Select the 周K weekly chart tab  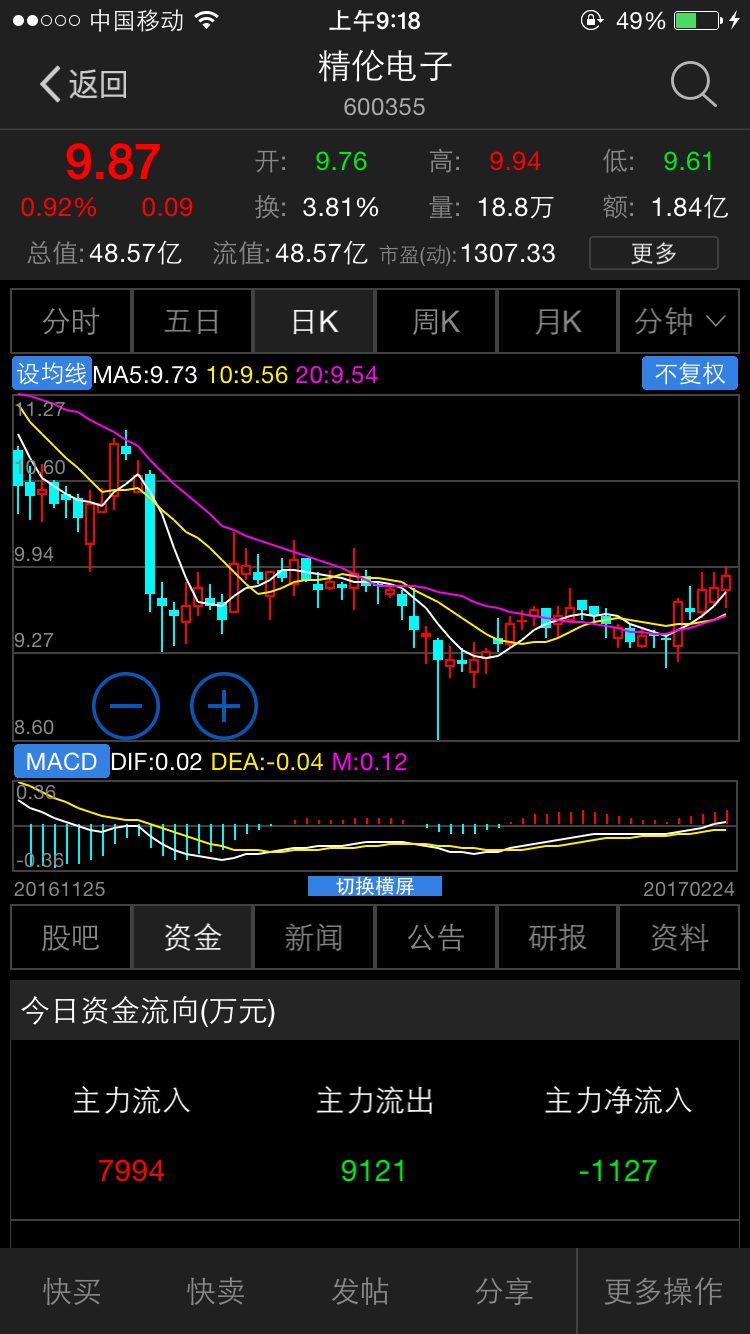(x=436, y=321)
